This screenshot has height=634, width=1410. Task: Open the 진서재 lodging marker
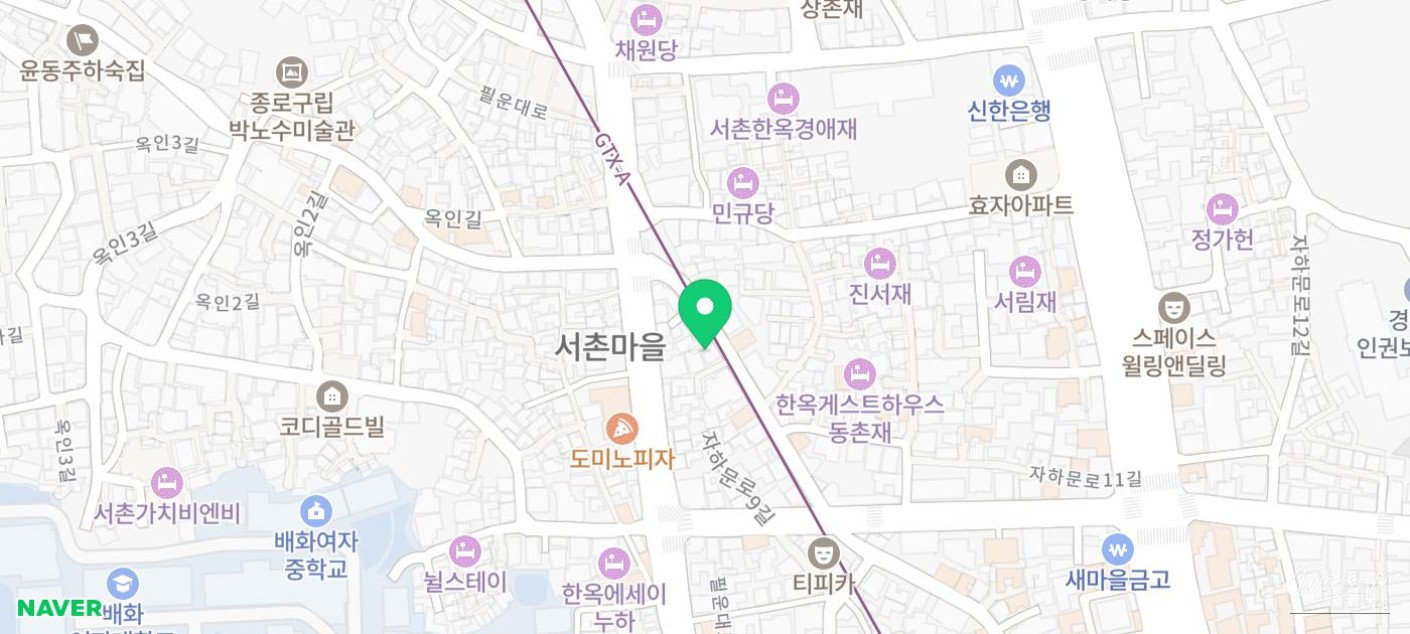880,264
